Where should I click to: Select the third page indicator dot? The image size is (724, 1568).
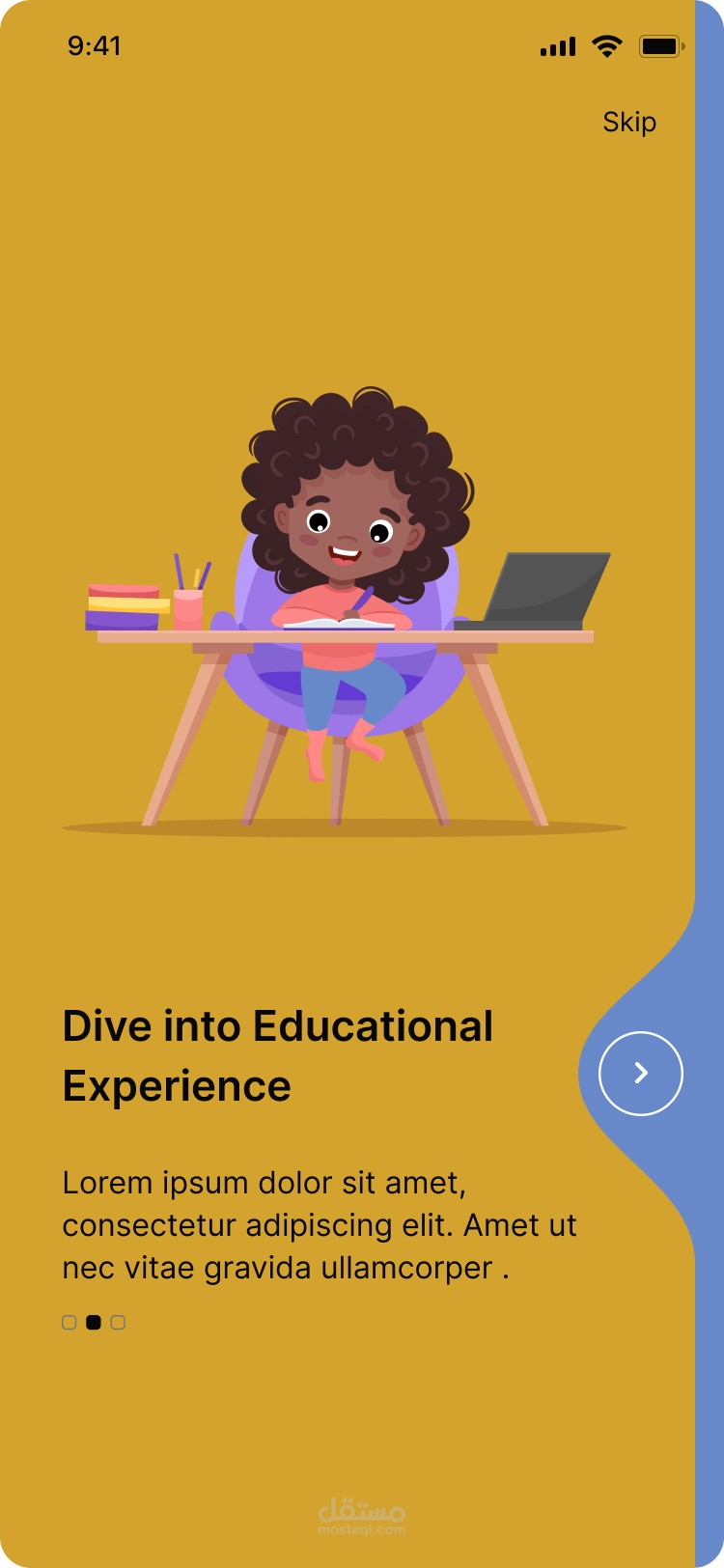tap(118, 1322)
